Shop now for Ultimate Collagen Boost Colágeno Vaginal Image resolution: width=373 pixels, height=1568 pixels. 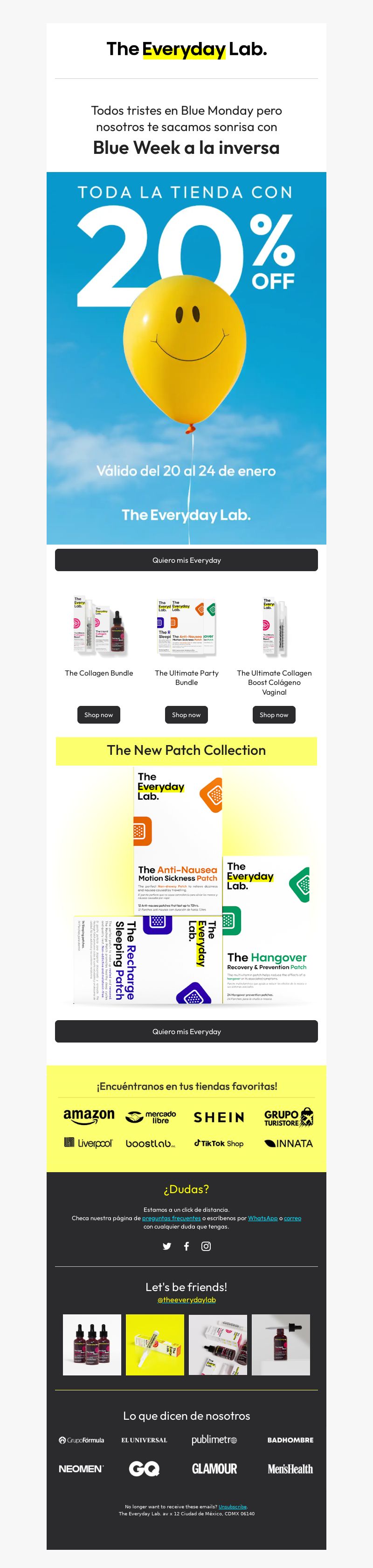tap(274, 714)
